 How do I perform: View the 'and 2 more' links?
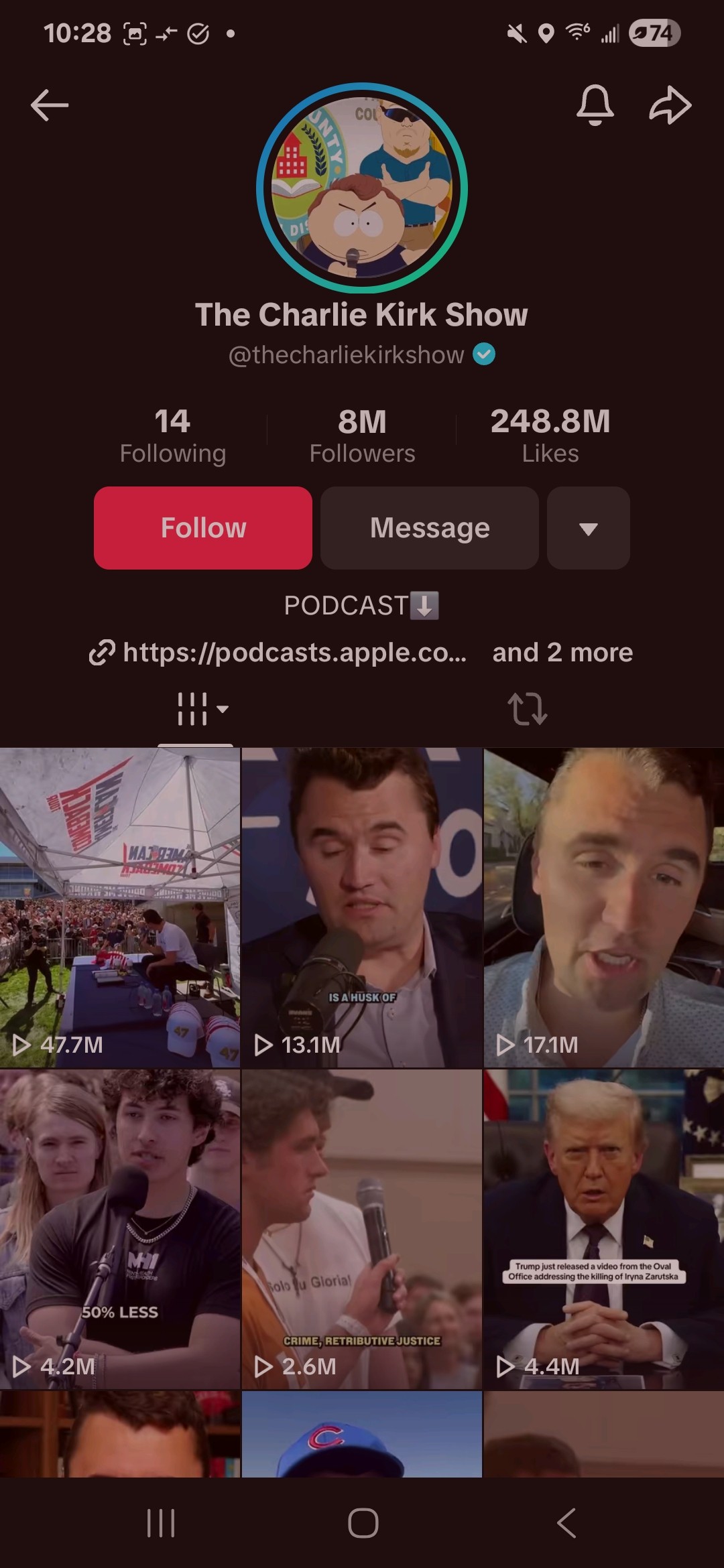click(562, 652)
